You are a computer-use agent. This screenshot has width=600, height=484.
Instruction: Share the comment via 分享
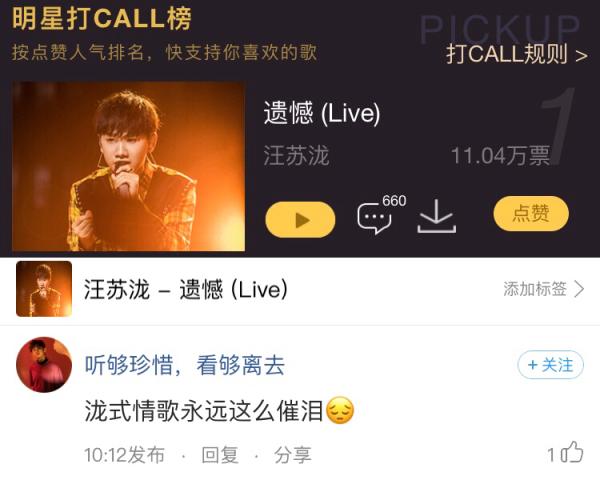point(292,455)
